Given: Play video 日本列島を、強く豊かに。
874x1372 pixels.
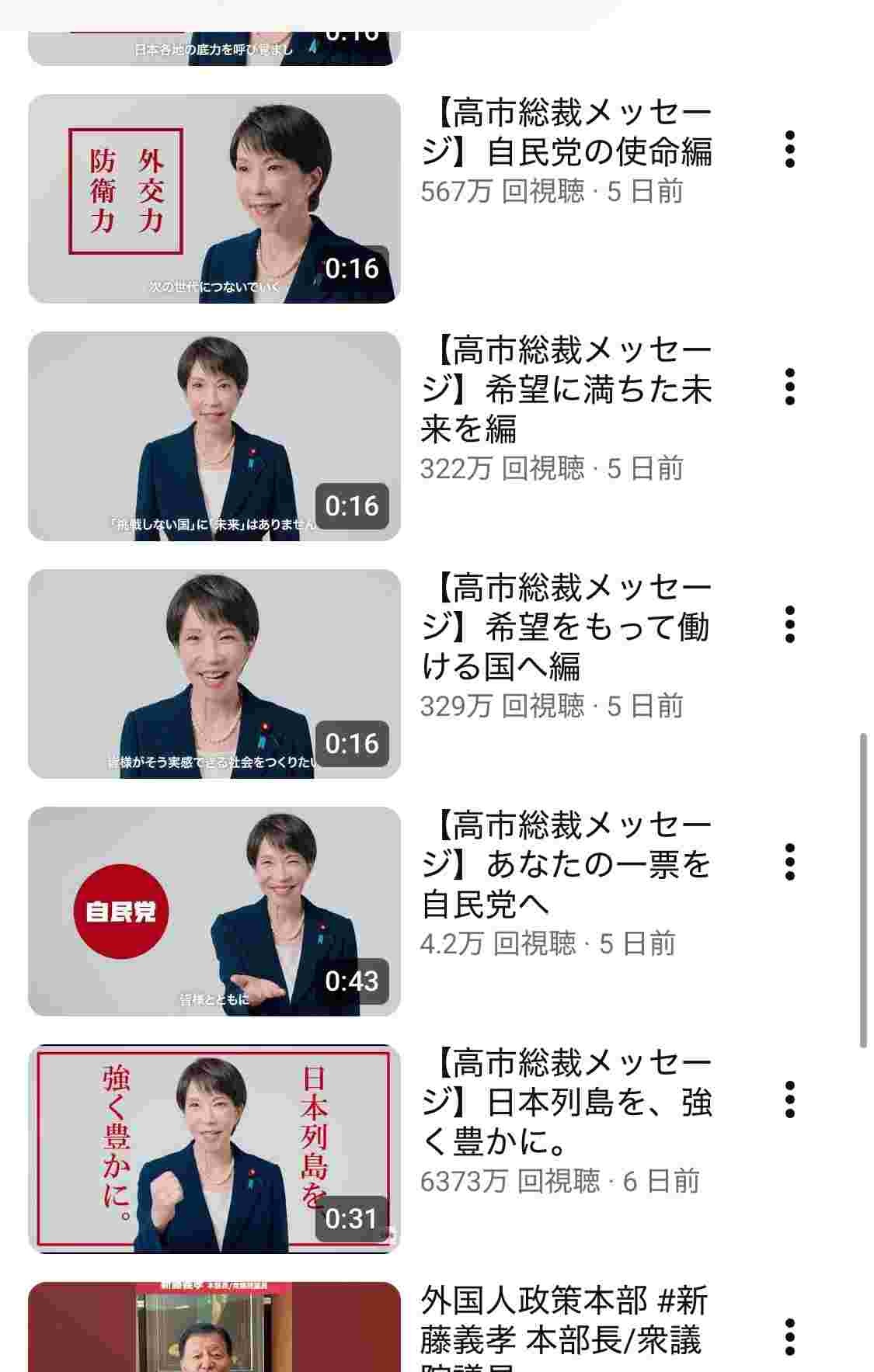Looking at the screenshot, I should pyautogui.click(x=214, y=1149).
